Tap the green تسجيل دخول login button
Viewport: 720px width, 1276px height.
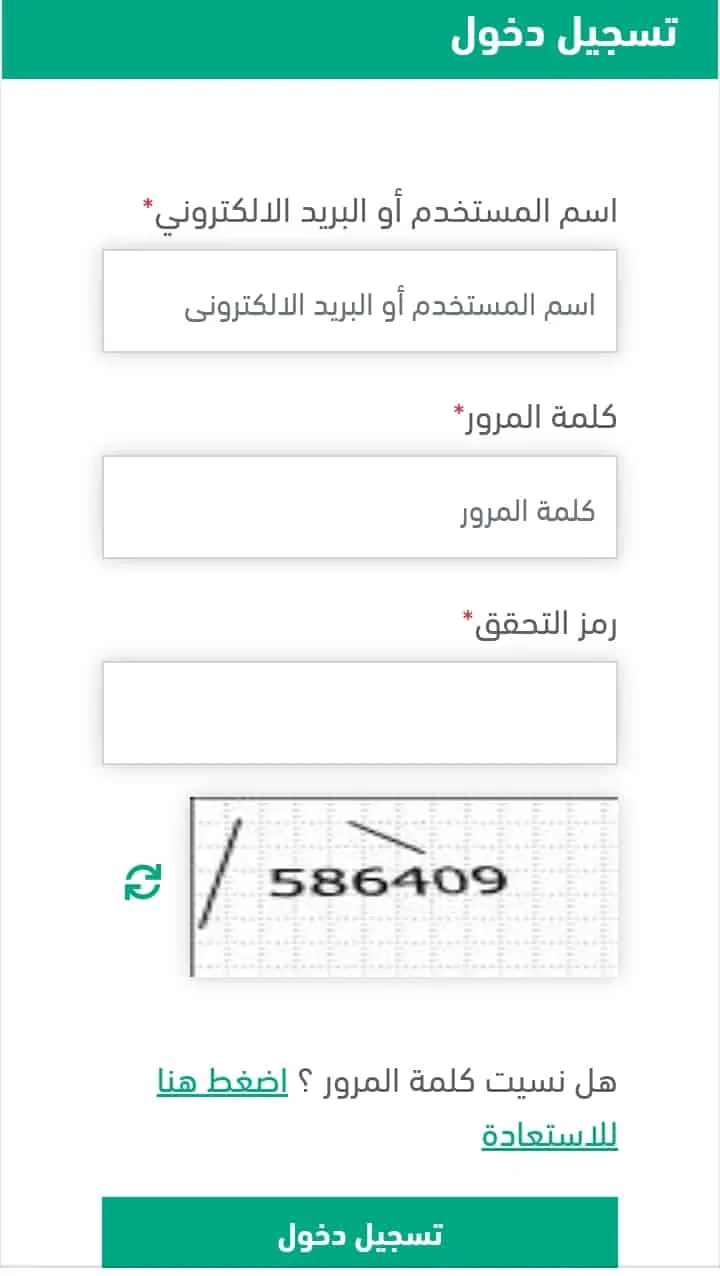click(360, 1234)
